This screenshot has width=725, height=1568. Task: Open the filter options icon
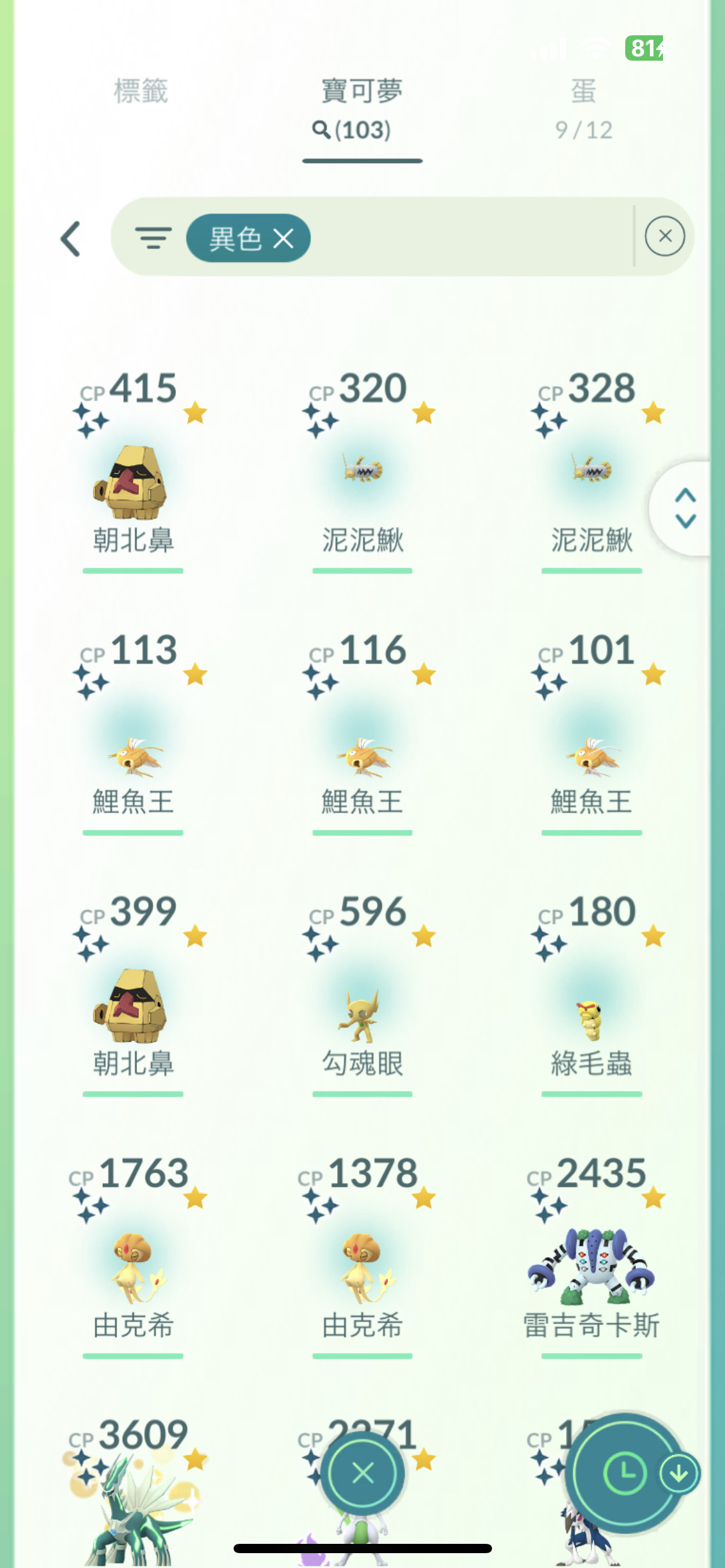153,238
